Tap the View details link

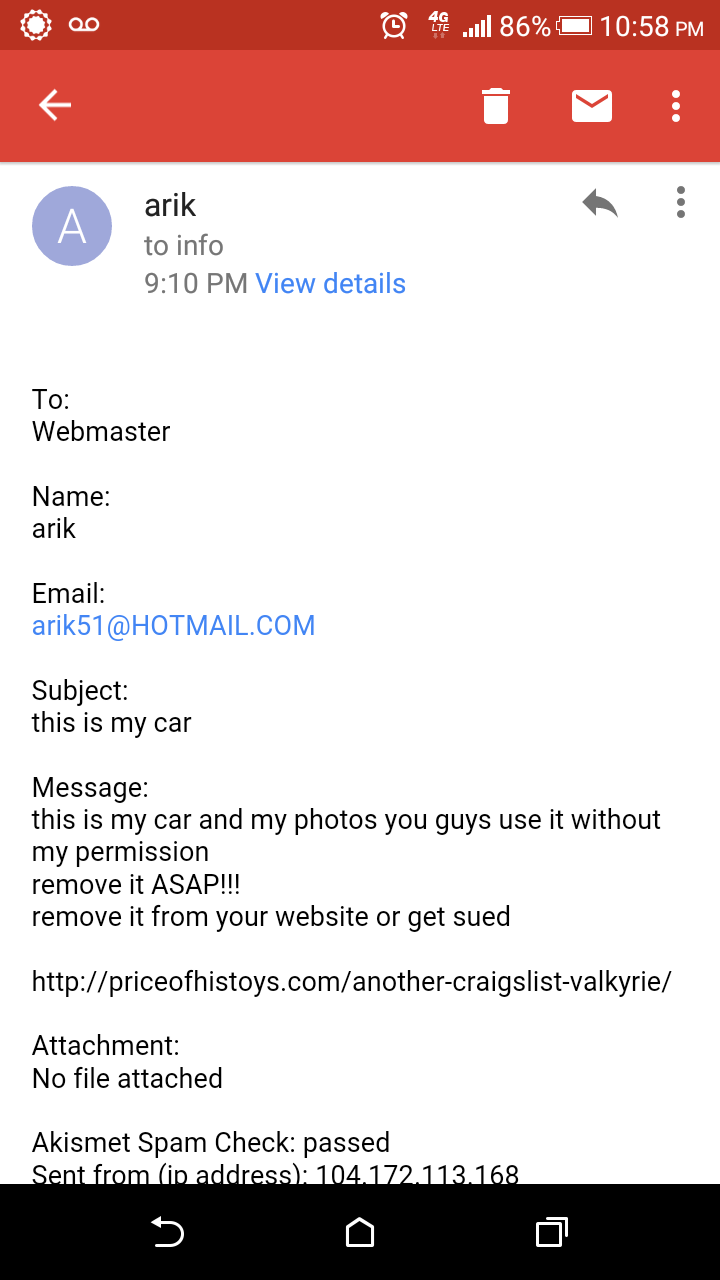[330, 283]
